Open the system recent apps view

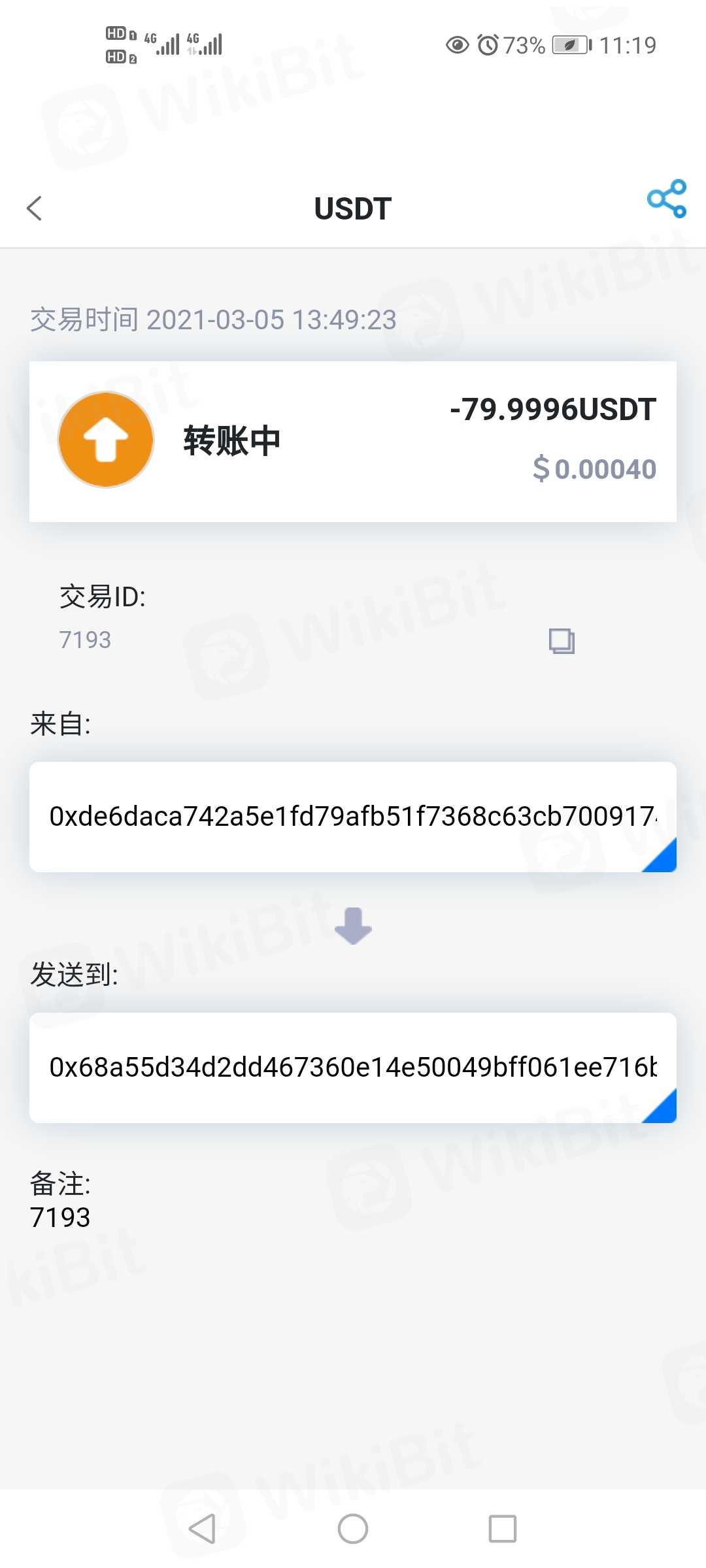pos(502,1529)
